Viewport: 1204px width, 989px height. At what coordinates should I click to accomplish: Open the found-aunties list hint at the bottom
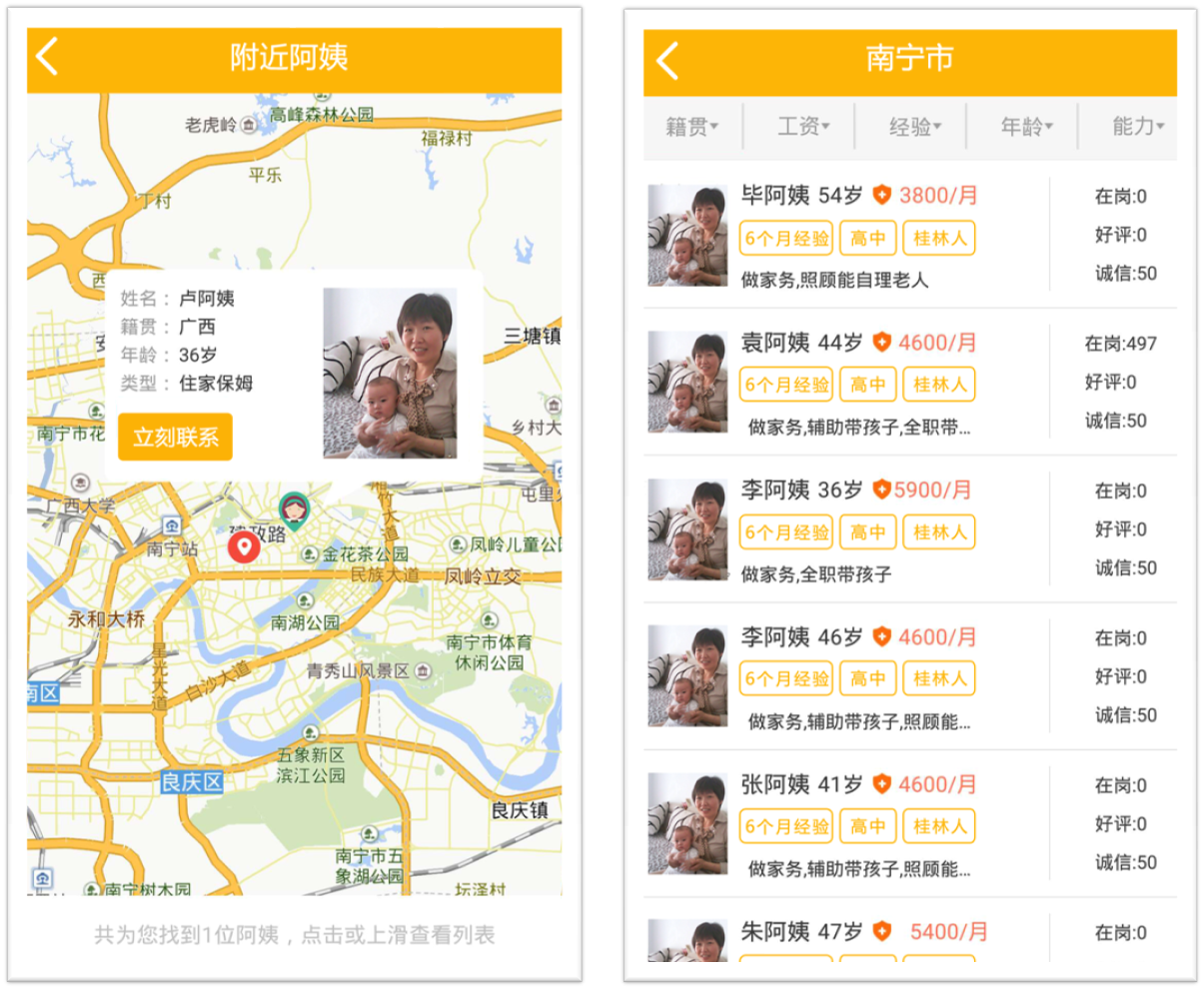tap(294, 935)
